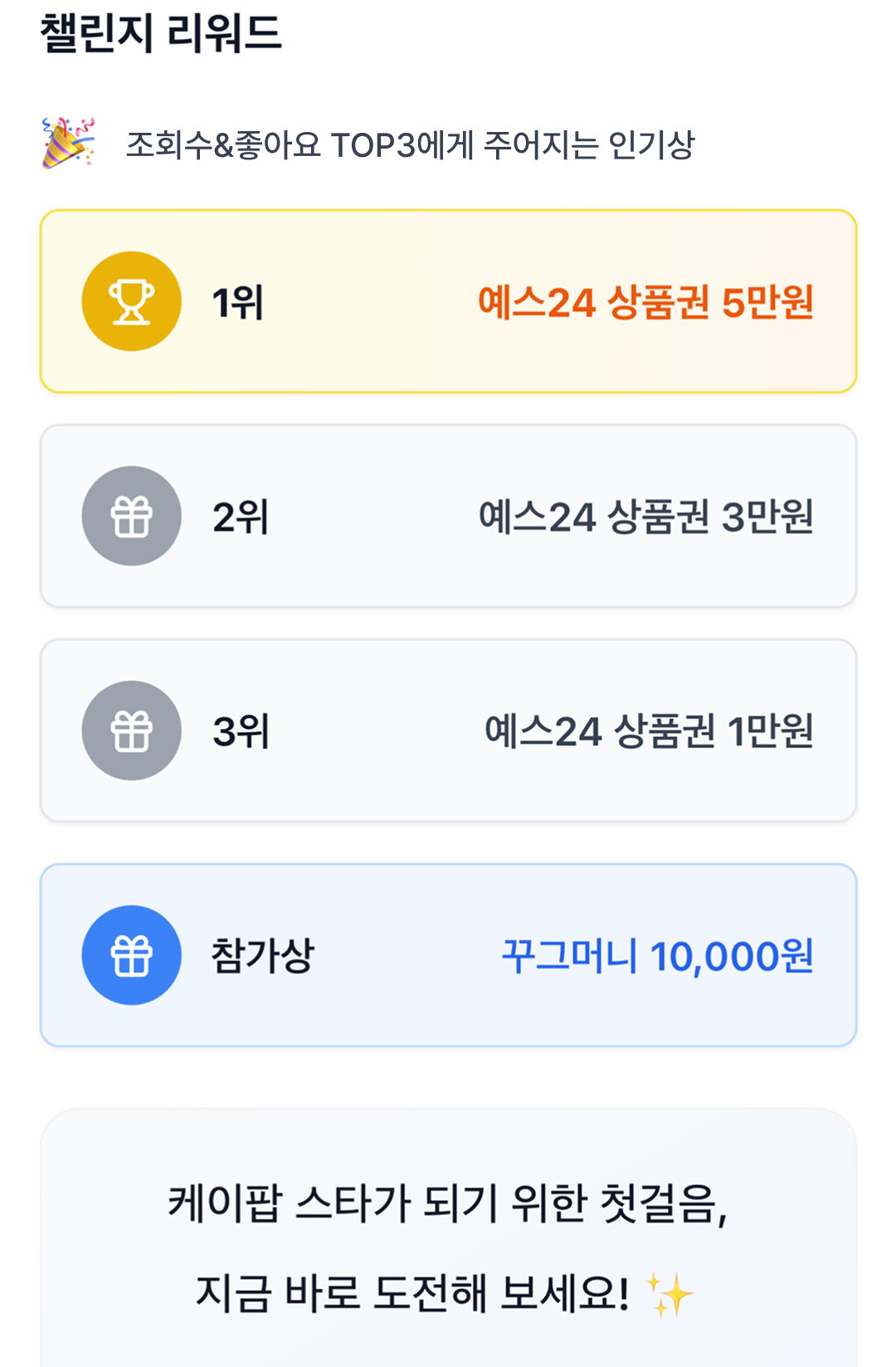The image size is (896, 1367).
Task: Click the gray gift icon next to 2위
Action: click(x=131, y=515)
